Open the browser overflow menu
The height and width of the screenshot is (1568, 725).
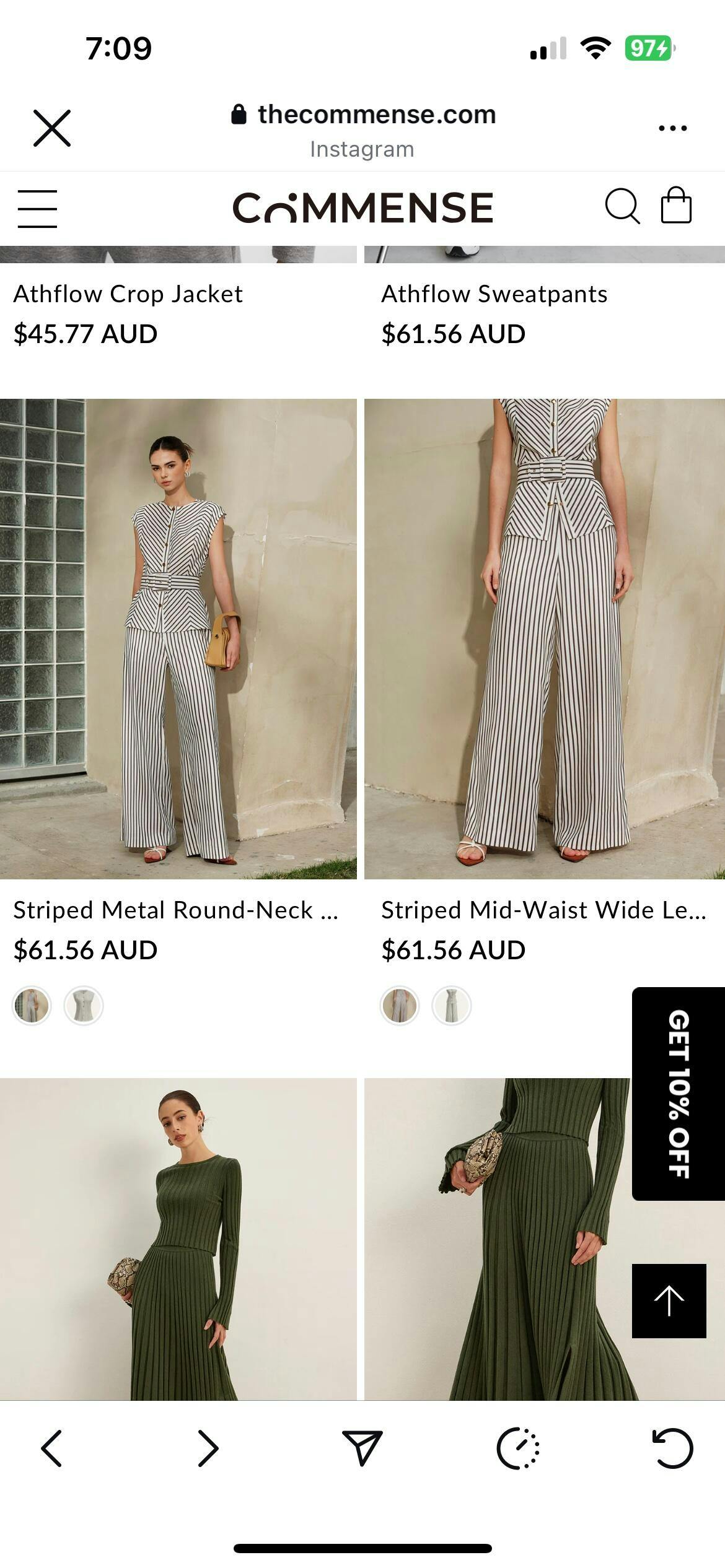pyautogui.click(x=672, y=128)
